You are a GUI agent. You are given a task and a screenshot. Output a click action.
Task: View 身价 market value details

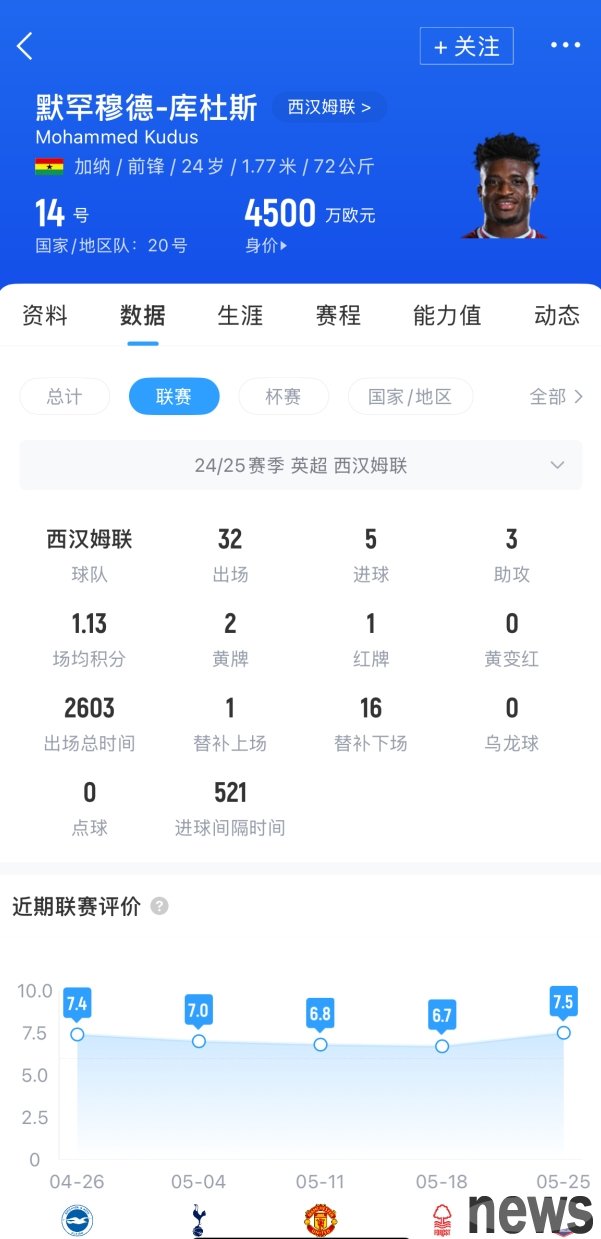click(x=266, y=245)
